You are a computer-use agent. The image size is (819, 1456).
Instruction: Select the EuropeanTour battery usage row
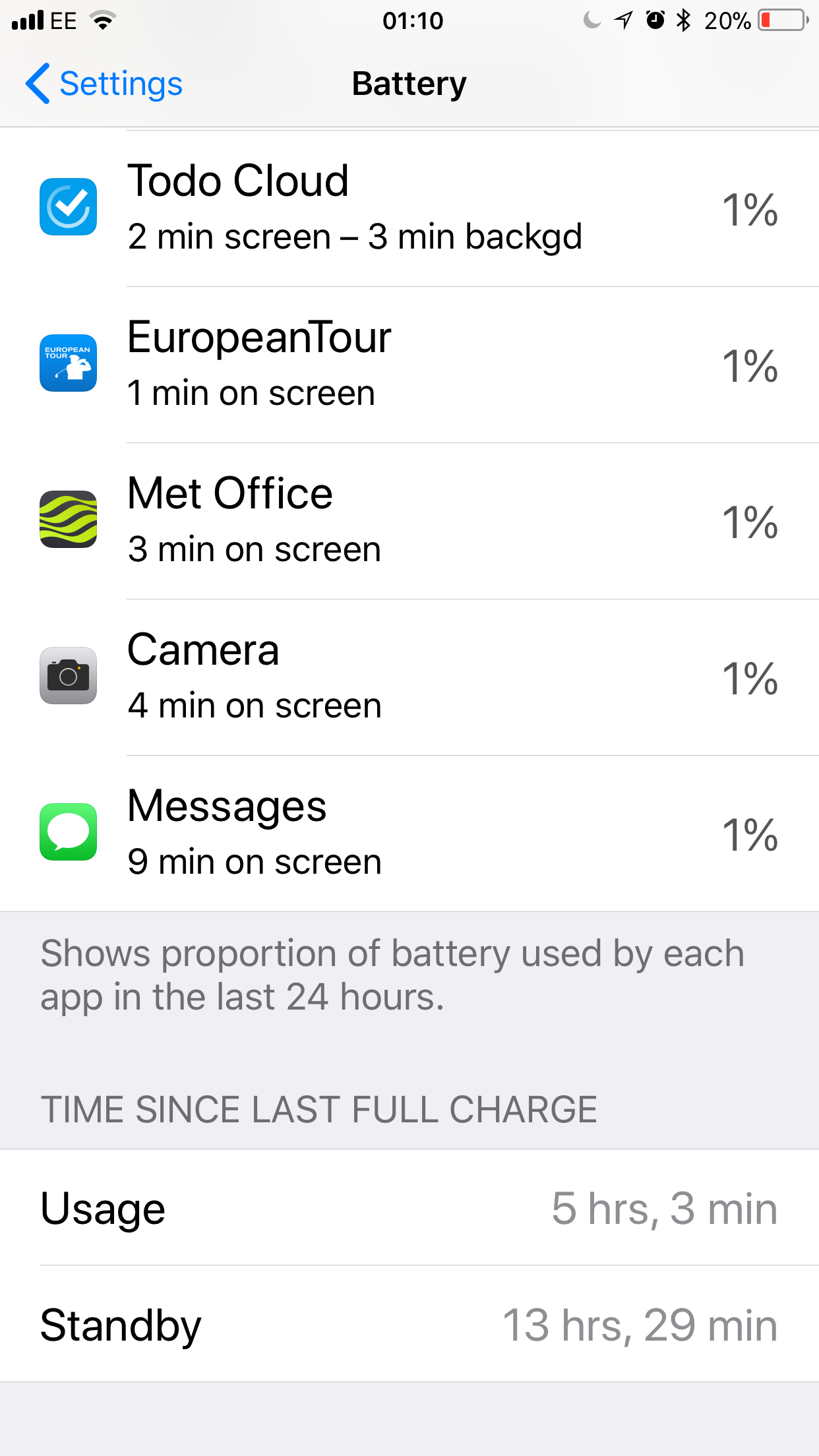click(409, 365)
